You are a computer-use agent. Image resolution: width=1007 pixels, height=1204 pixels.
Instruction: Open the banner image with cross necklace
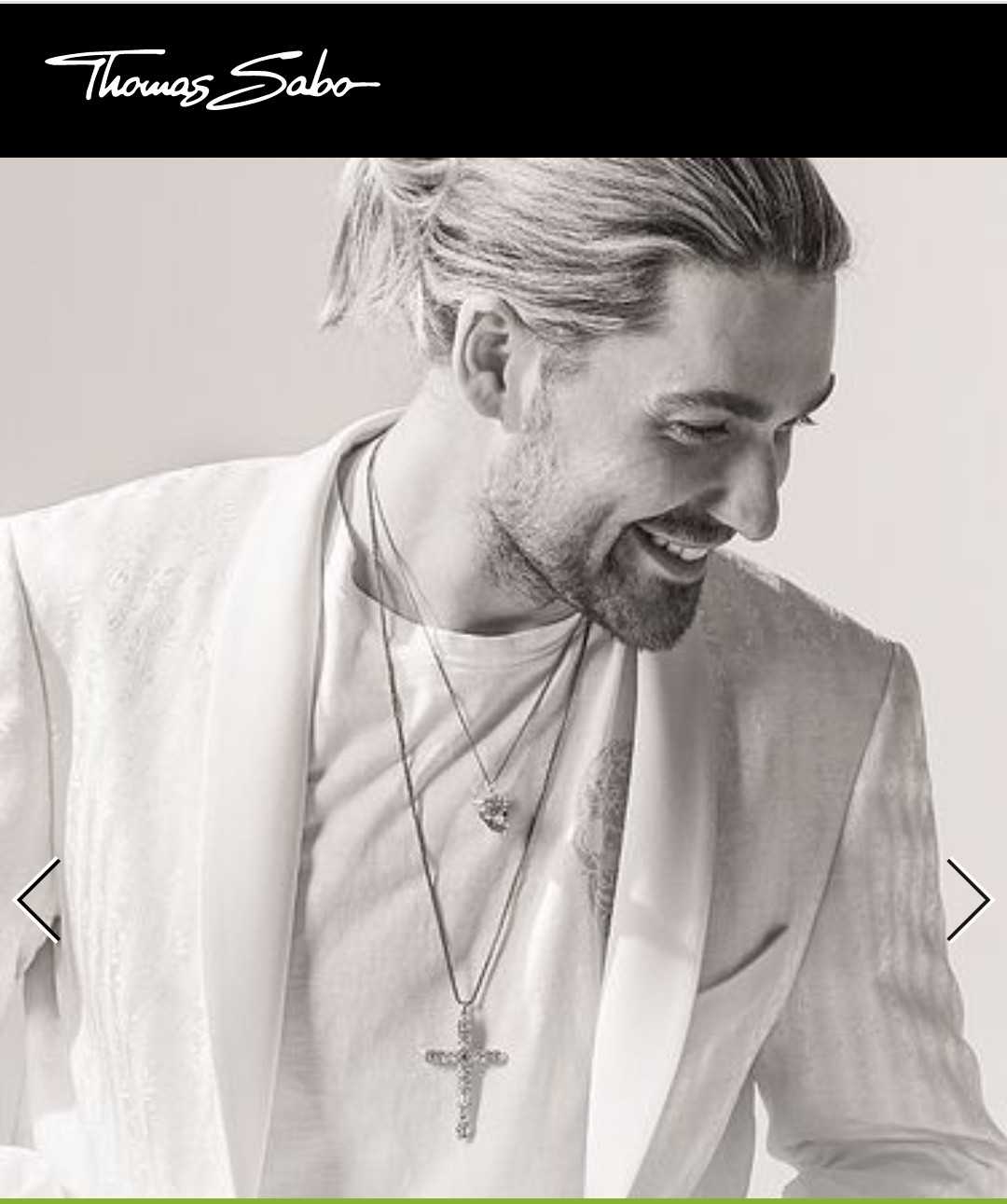pyautogui.click(x=504, y=676)
